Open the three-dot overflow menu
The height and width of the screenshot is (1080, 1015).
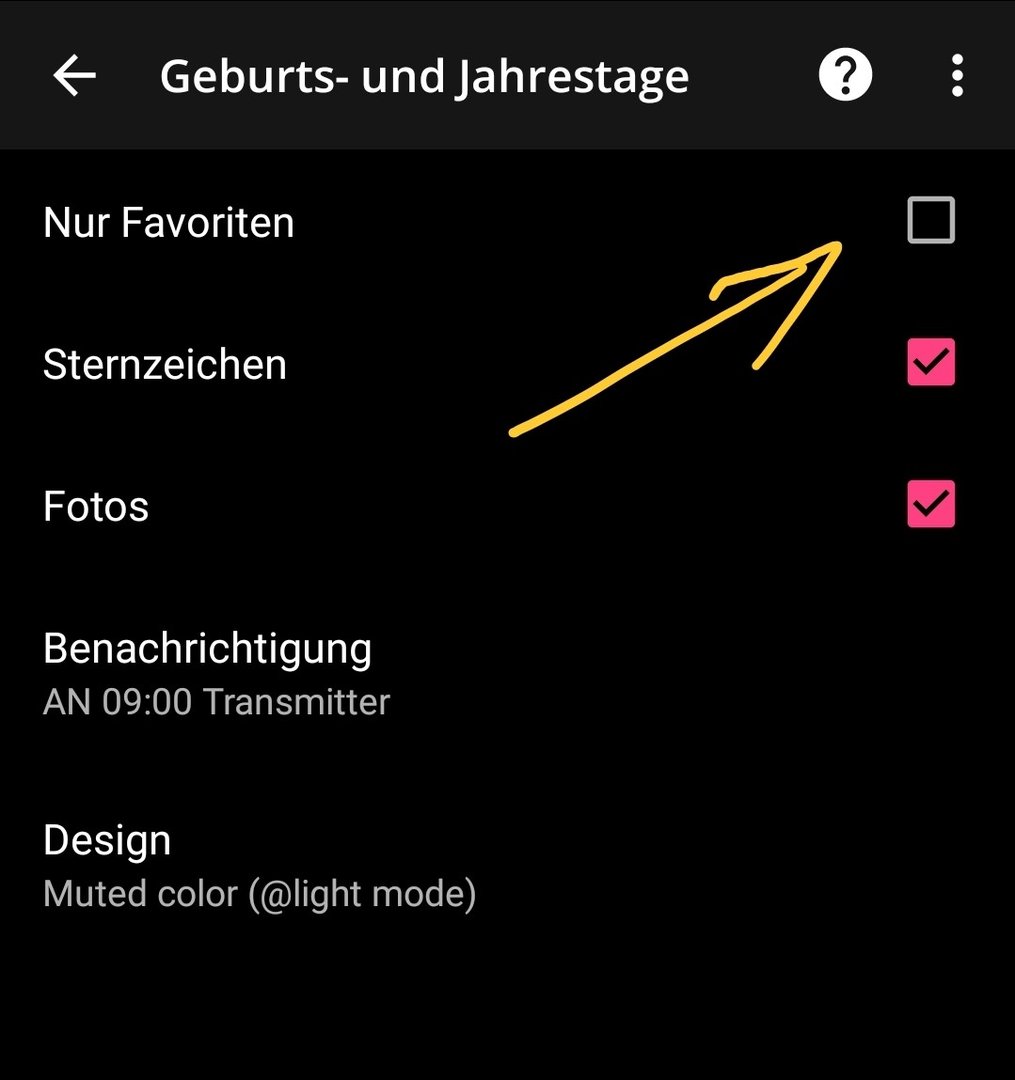957,76
